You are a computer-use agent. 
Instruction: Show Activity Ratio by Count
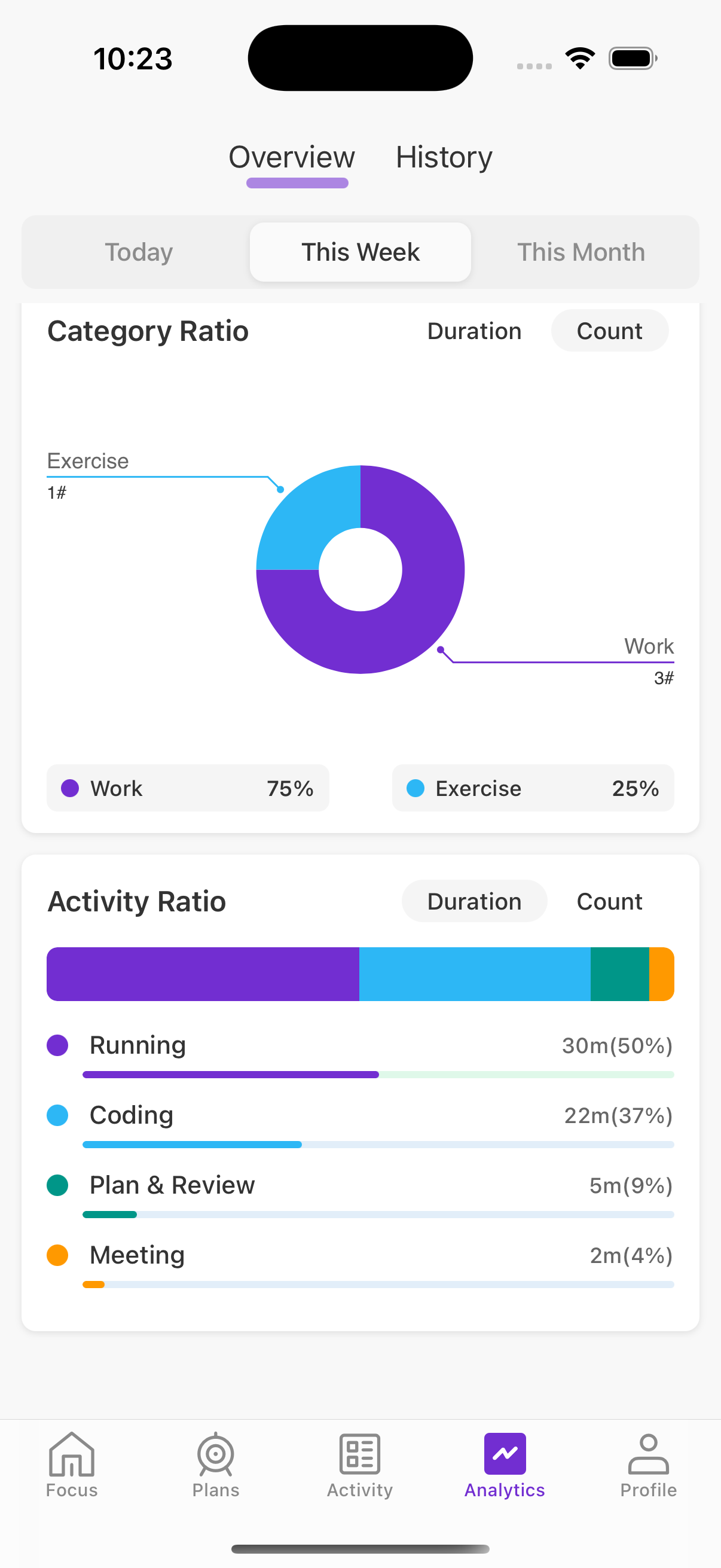click(609, 901)
